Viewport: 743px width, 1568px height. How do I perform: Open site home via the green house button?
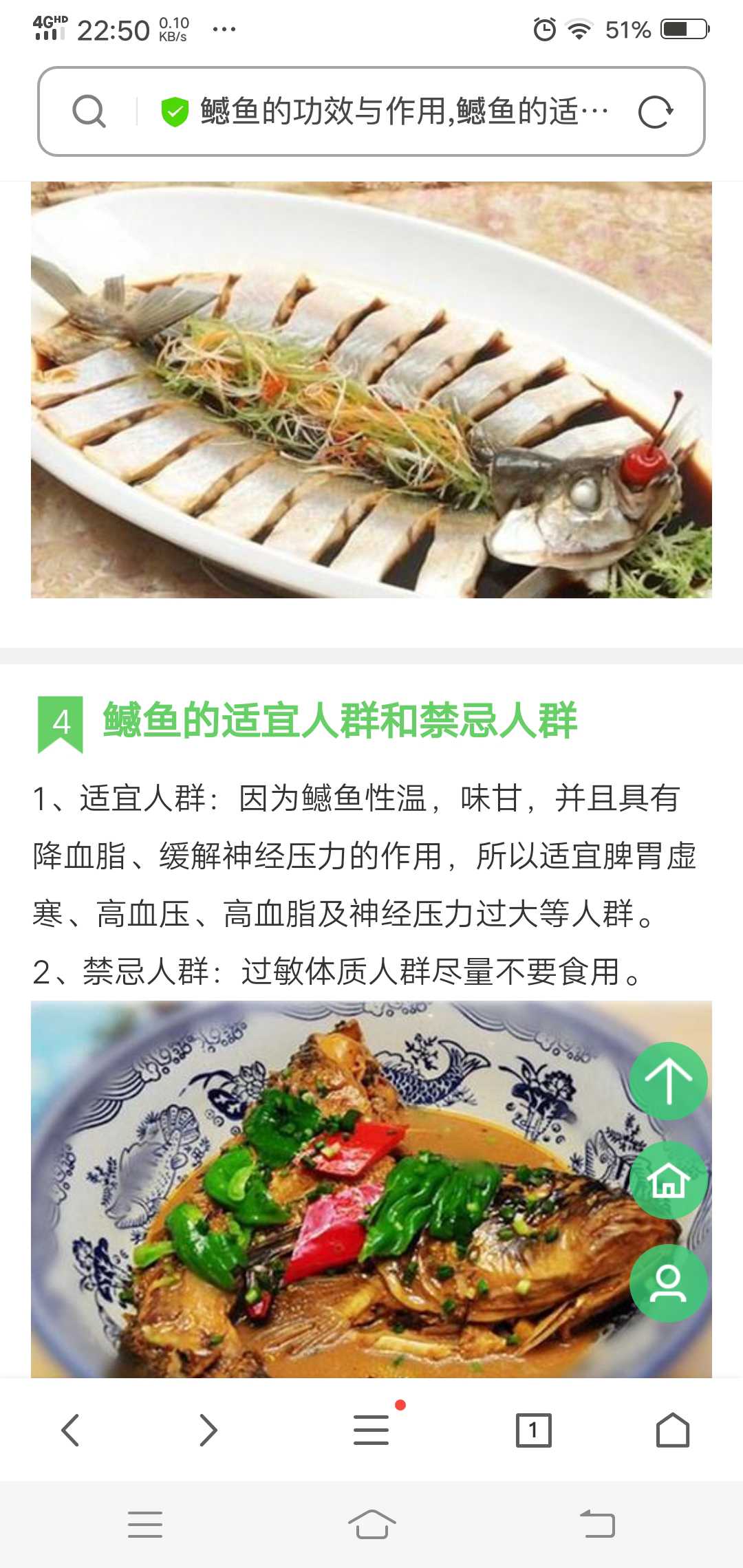point(668,1181)
